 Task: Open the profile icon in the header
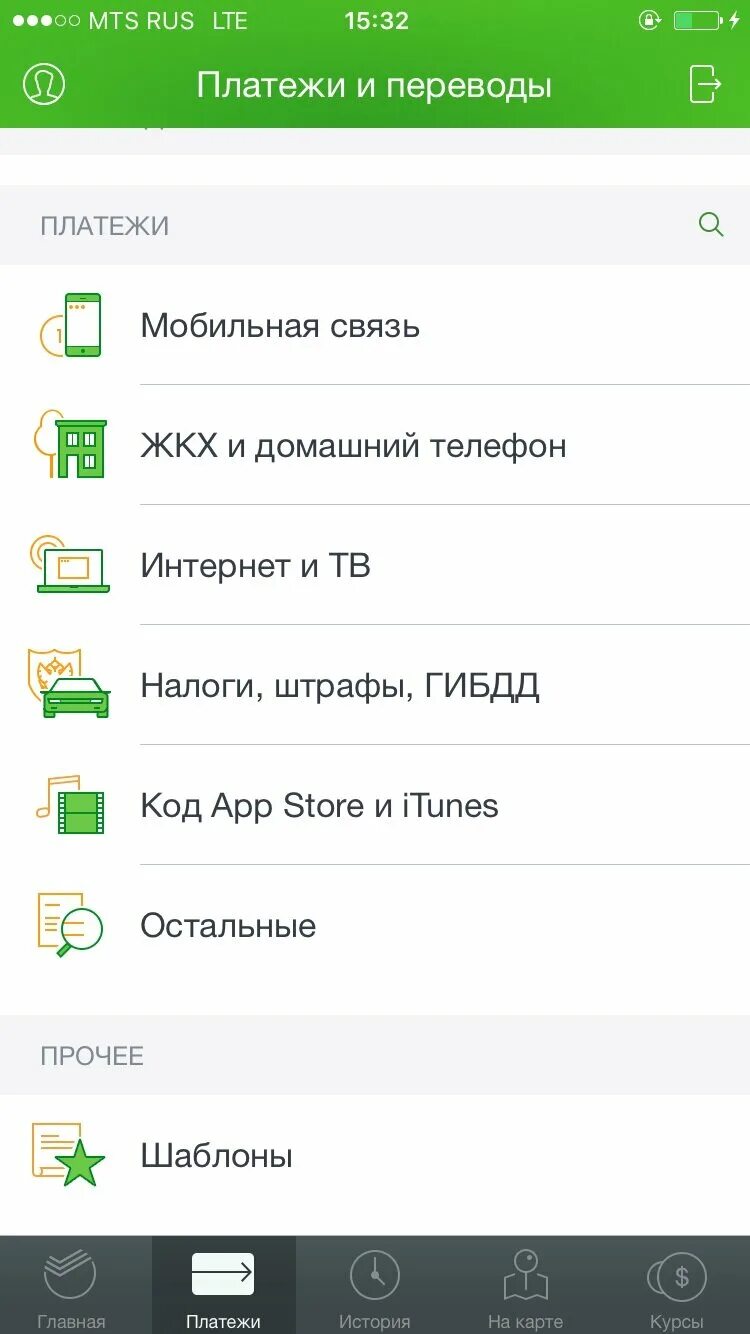43,84
